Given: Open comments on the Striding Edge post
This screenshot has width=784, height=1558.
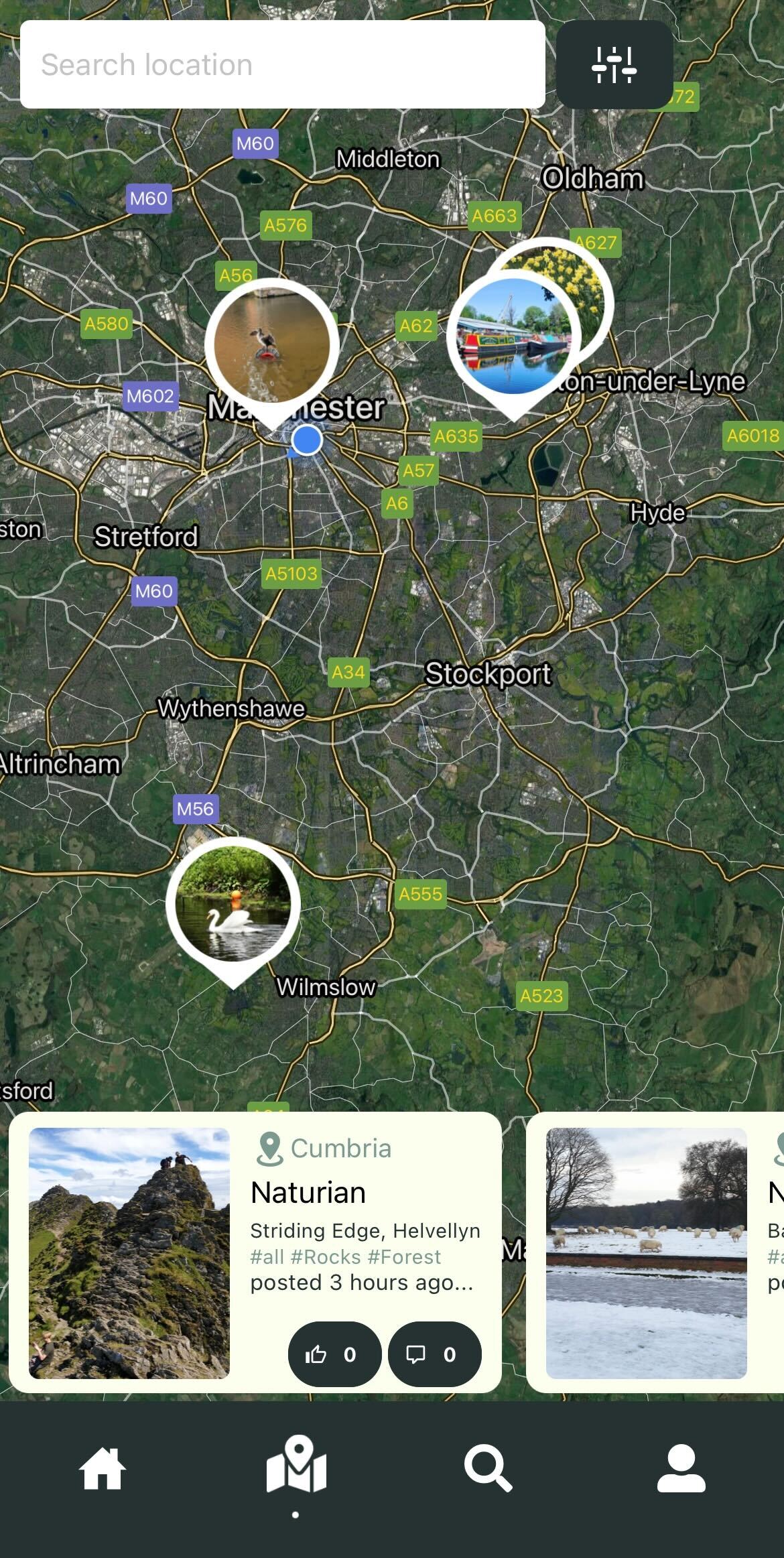Looking at the screenshot, I should [x=434, y=1354].
